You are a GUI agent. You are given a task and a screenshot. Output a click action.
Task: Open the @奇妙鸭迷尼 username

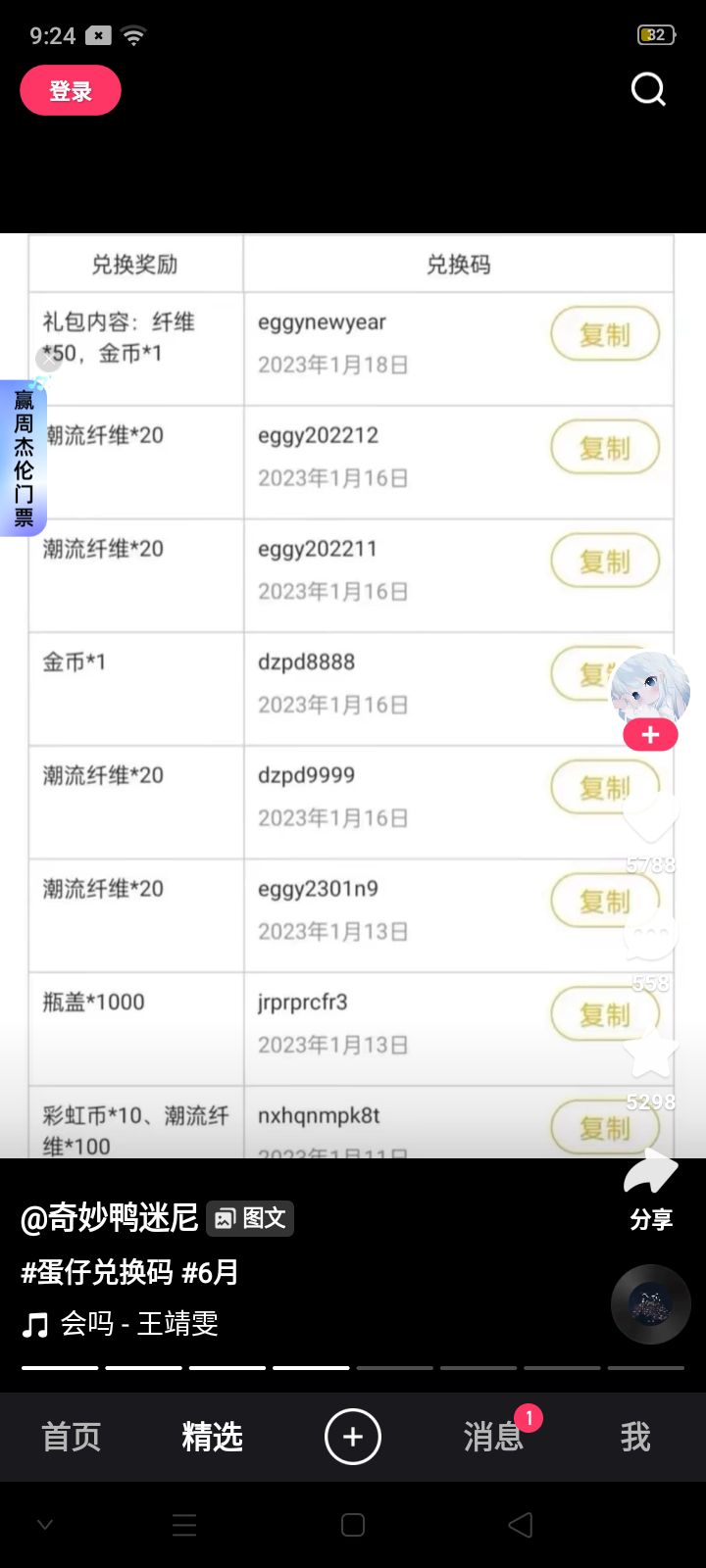click(110, 1218)
